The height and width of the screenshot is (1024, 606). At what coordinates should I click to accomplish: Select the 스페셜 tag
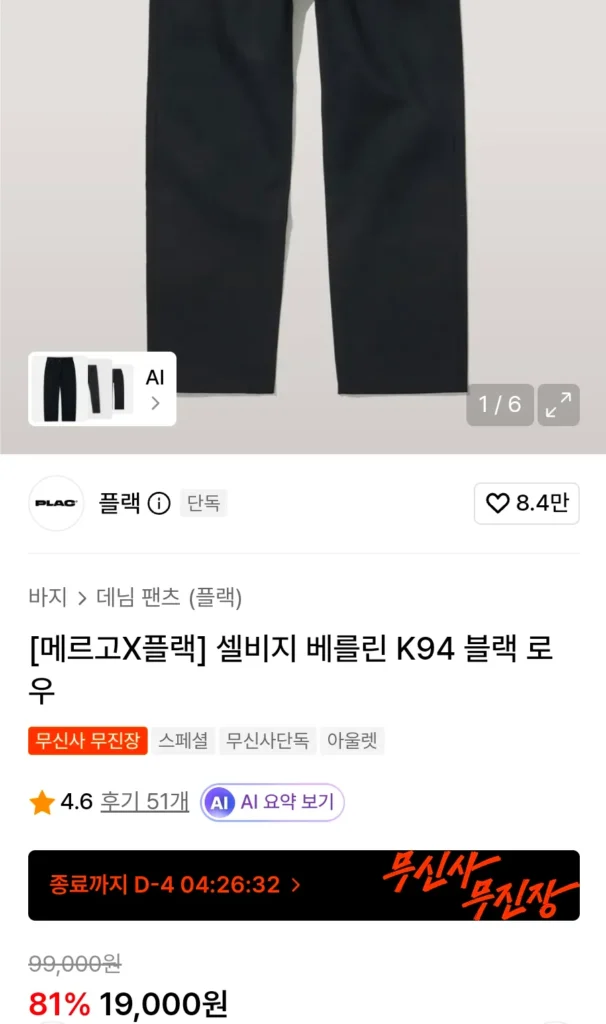(x=183, y=741)
